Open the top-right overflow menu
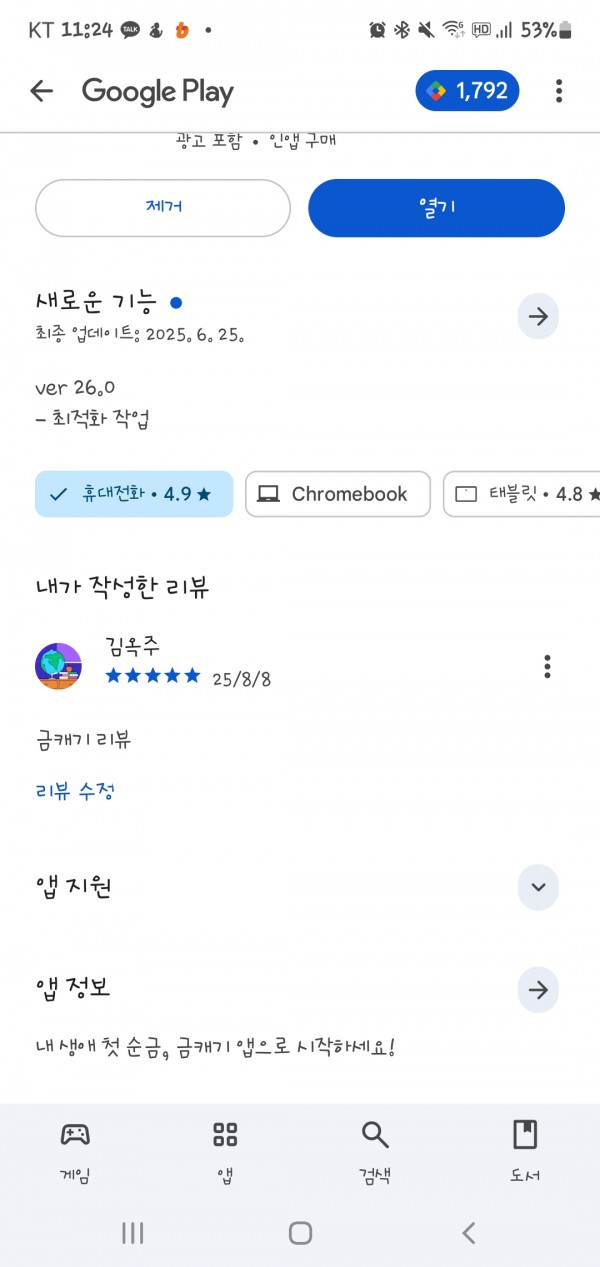This screenshot has height=1267, width=600. pyautogui.click(x=559, y=91)
